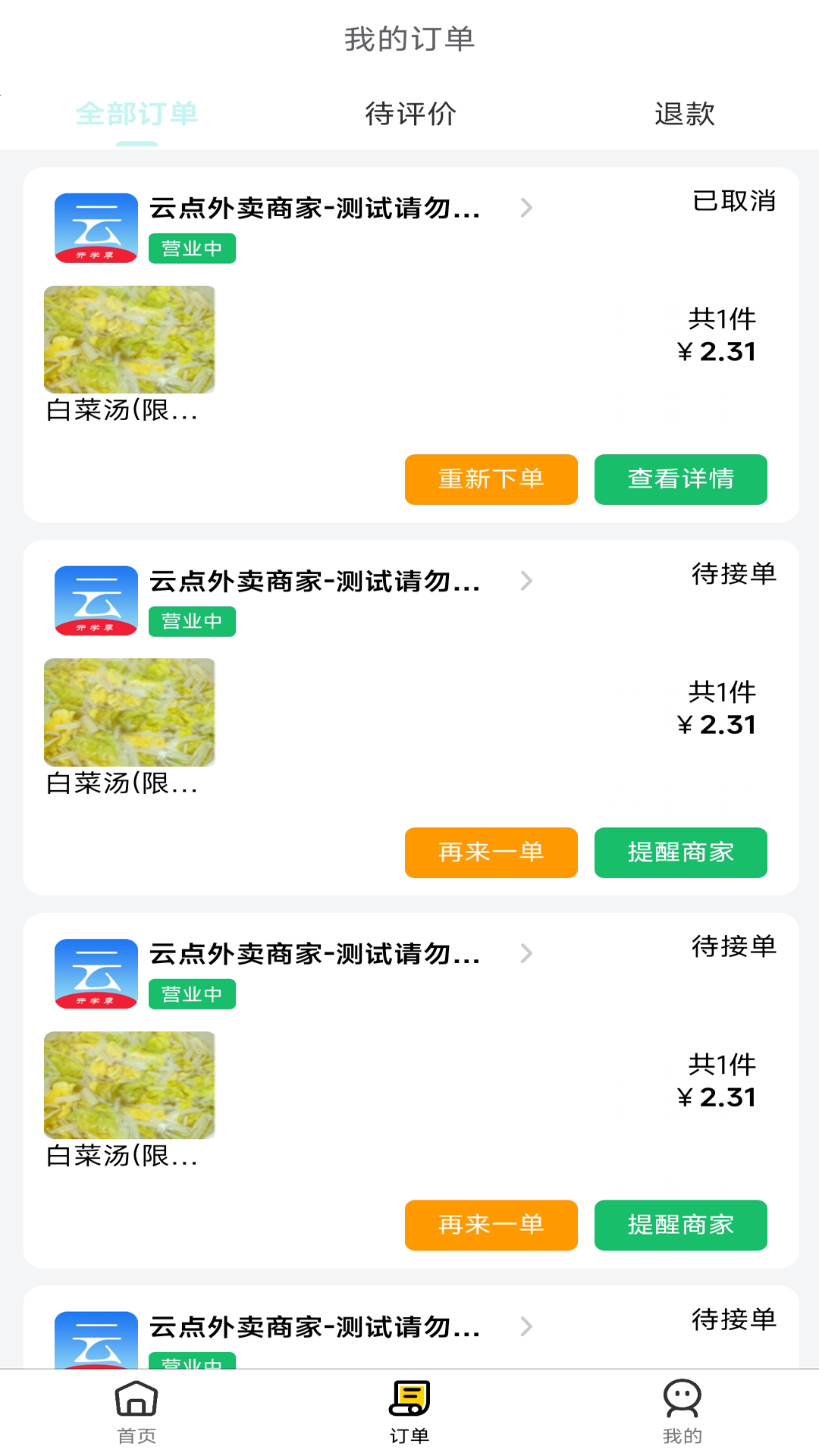Open the merchant logo on the third order
Viewport: 819px width, 1456px height.
96,973
